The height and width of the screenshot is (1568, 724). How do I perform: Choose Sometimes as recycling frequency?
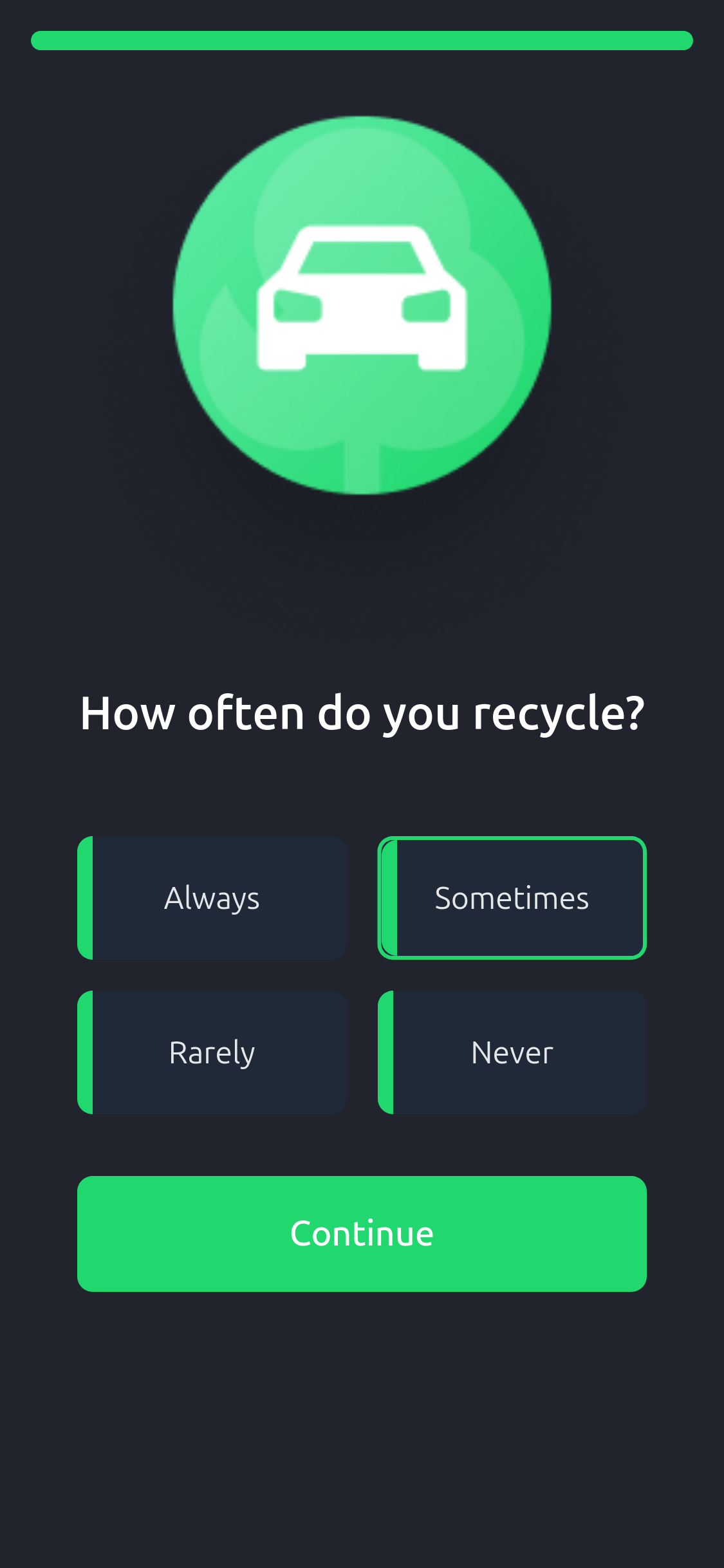(x=512, y=898)
